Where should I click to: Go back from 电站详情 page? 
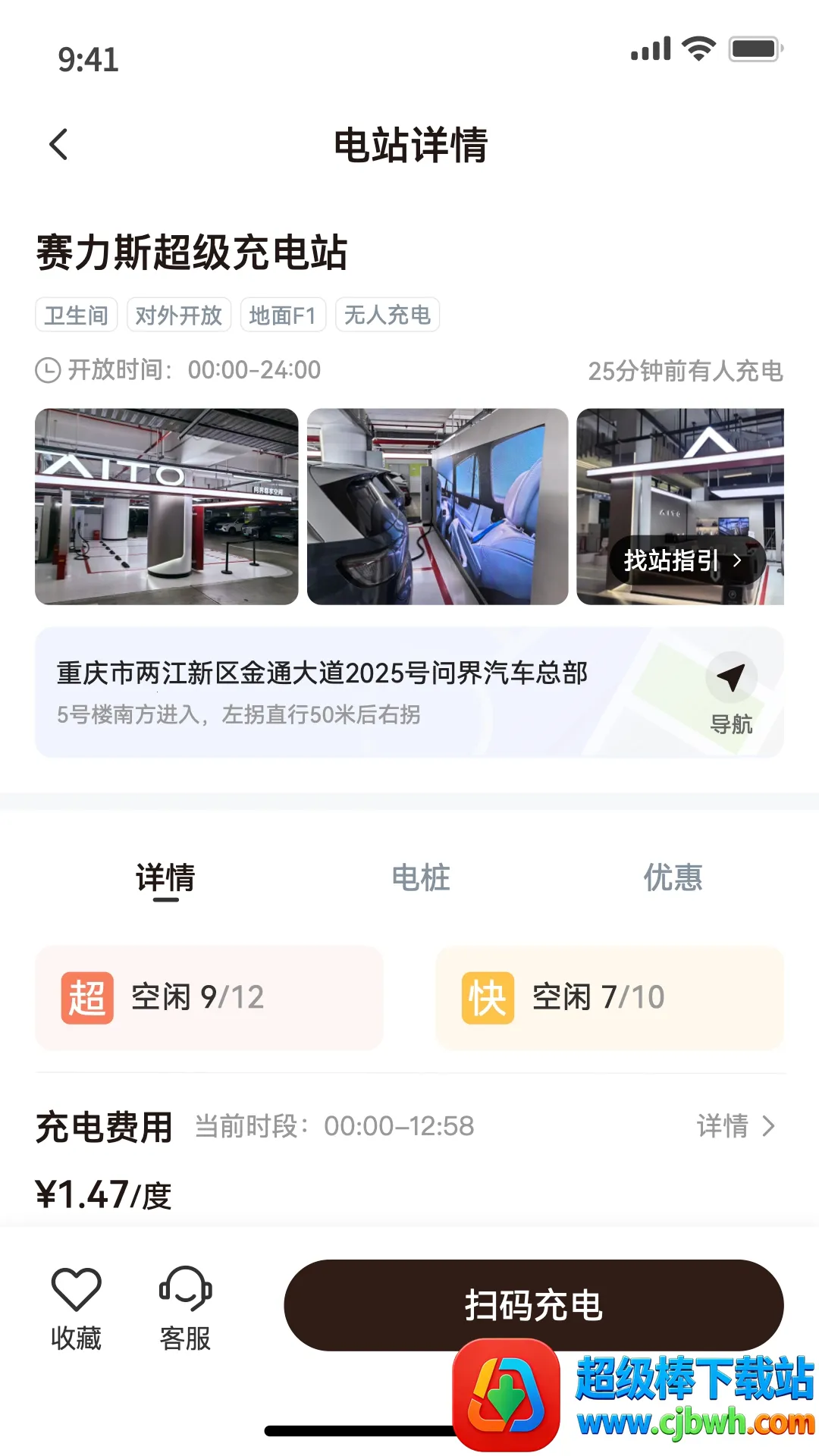click(58, 144)
